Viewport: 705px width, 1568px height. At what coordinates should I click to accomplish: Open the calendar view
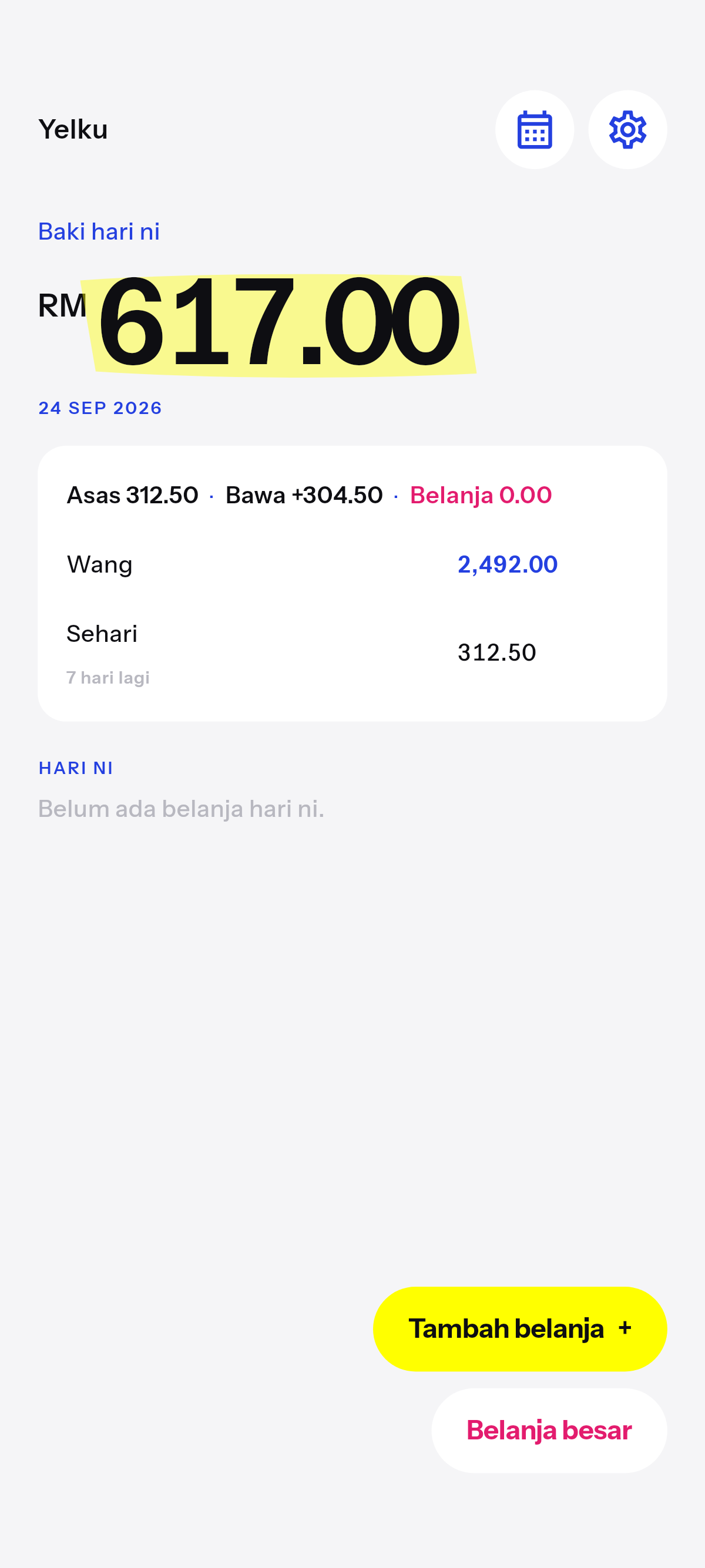click(534, 130)
